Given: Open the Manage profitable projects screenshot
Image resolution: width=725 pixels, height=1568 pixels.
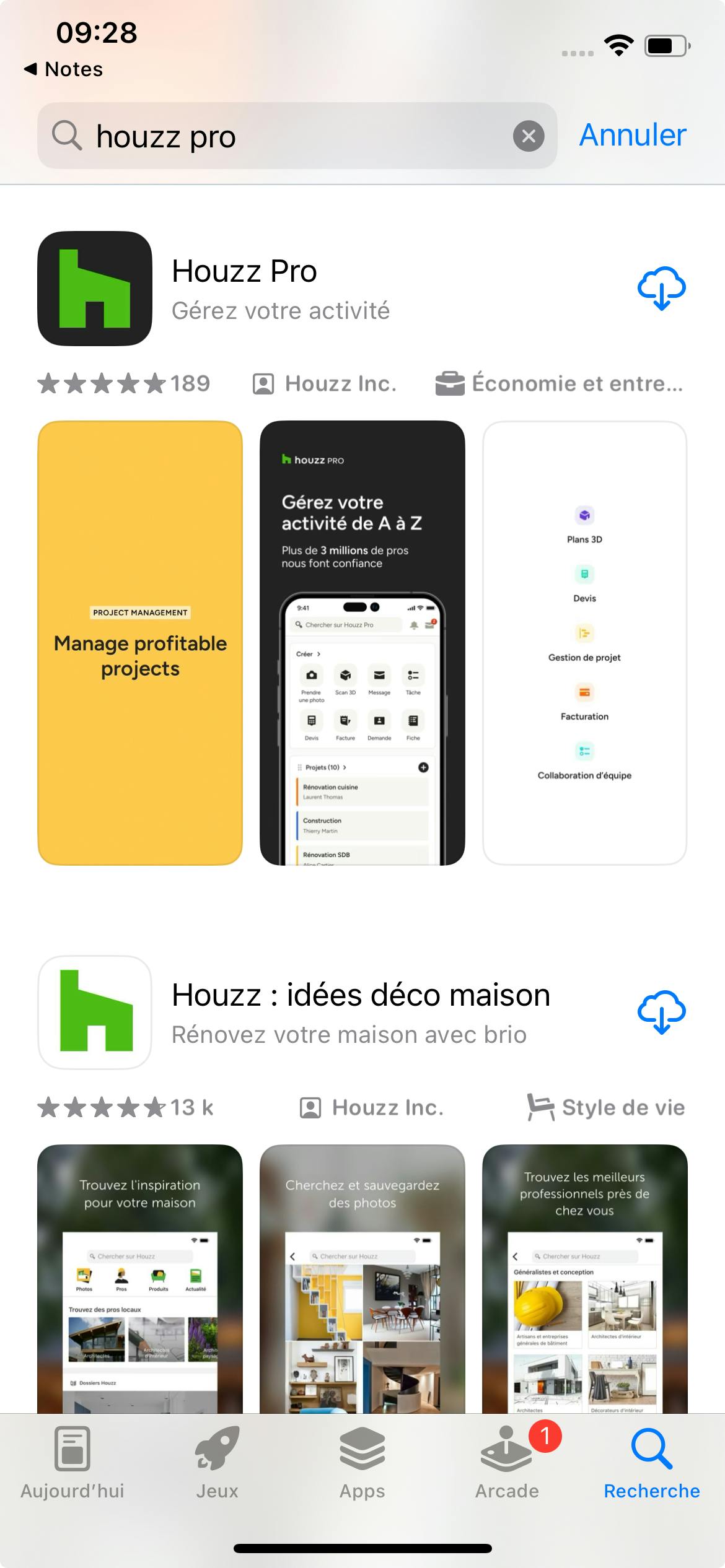Looking at the screenshot, I should coord(140,643).
